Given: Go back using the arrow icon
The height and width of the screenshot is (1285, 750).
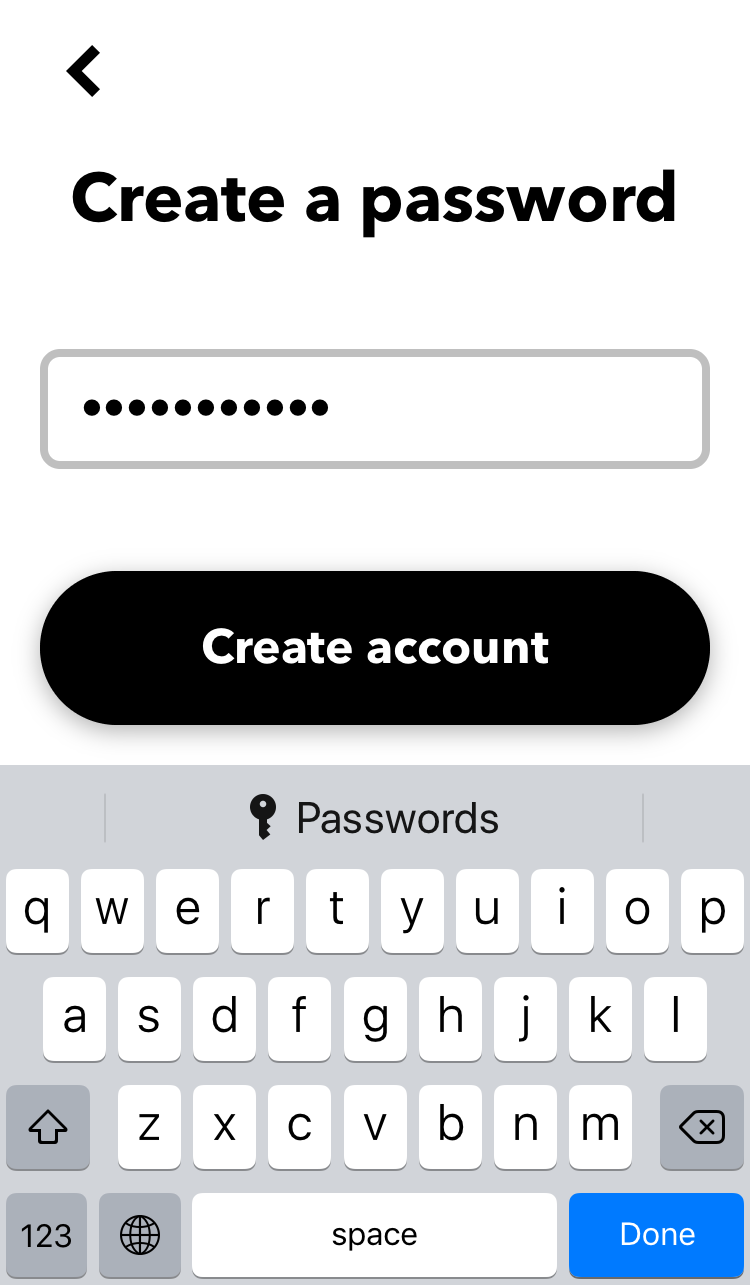Looking at the screenshot, I should [84, 72].
